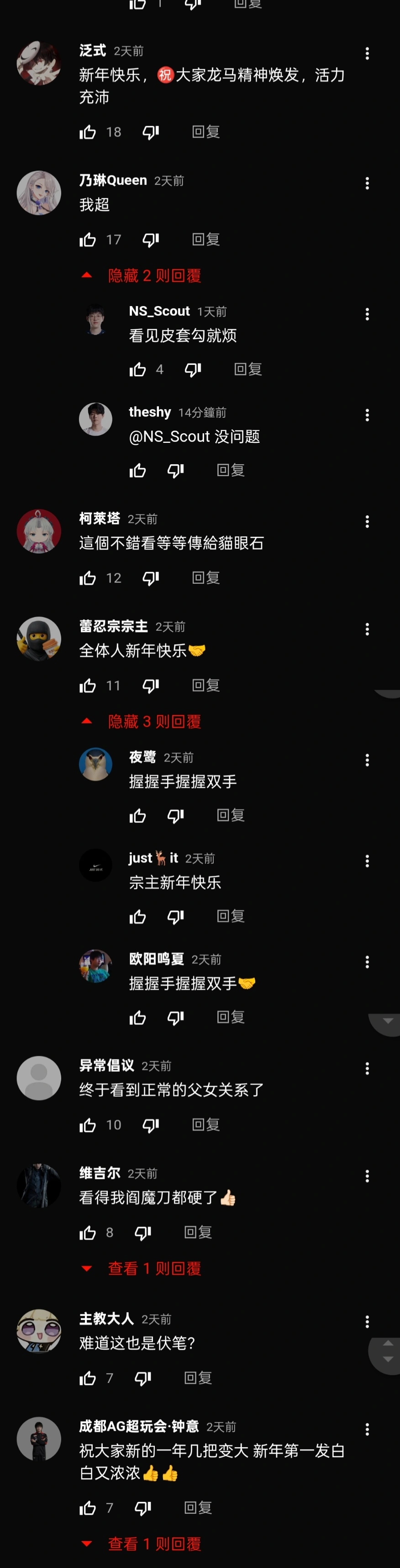The height and width of the screenshot is (1568, 400).
Task: Dislike 维吉尔's comment
Action: 142,1233
